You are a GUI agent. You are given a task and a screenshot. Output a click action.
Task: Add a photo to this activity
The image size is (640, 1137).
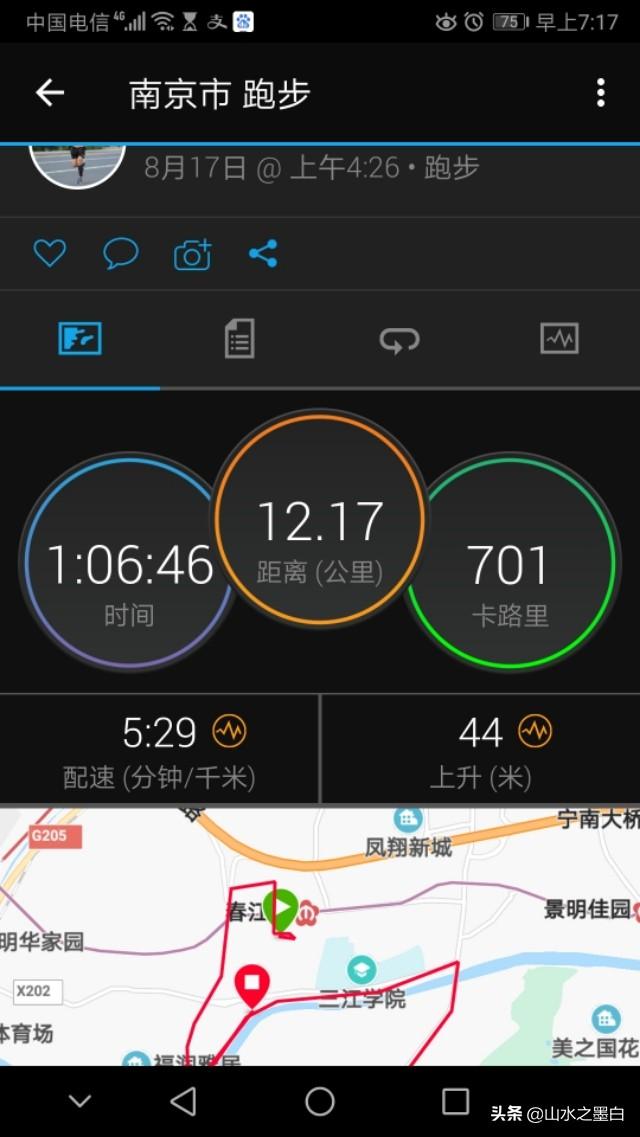click(x=192, y=254)
